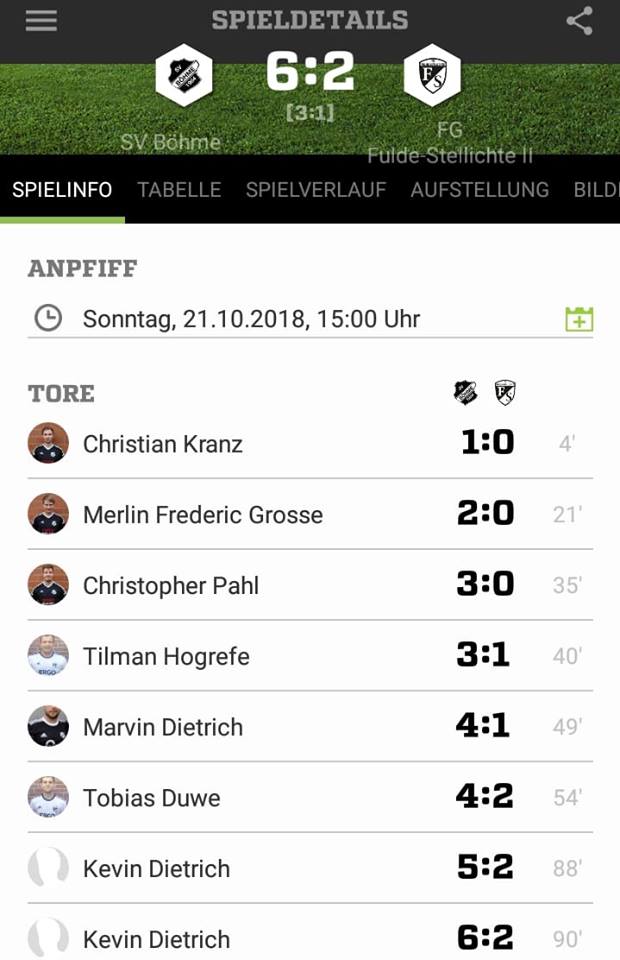Select the Spielinfo tab

[62, 189]
